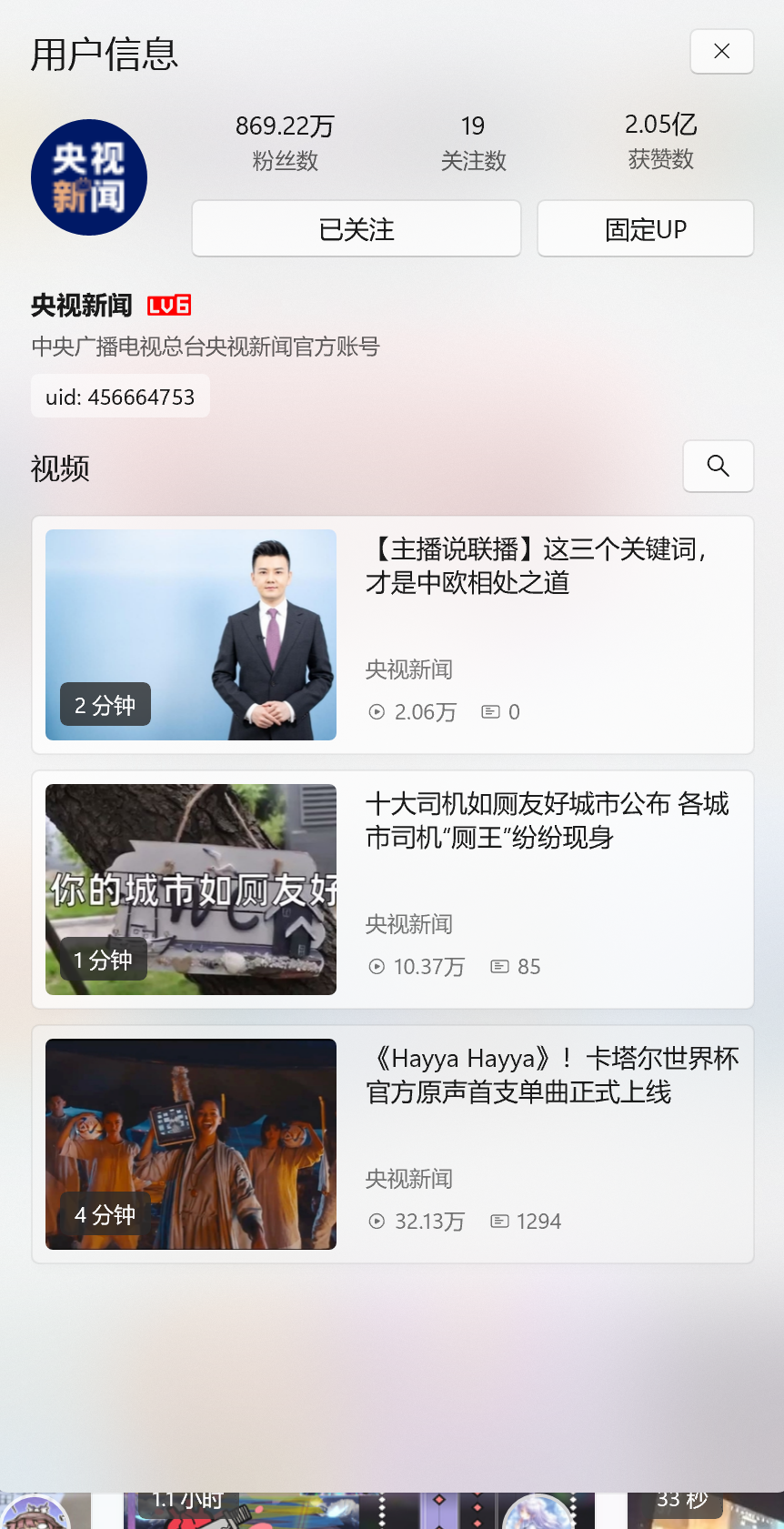The width and height of the screenshot is (784, 1529).
Task: Toggle follow status via 已关注 button
Action: [356, 228]
